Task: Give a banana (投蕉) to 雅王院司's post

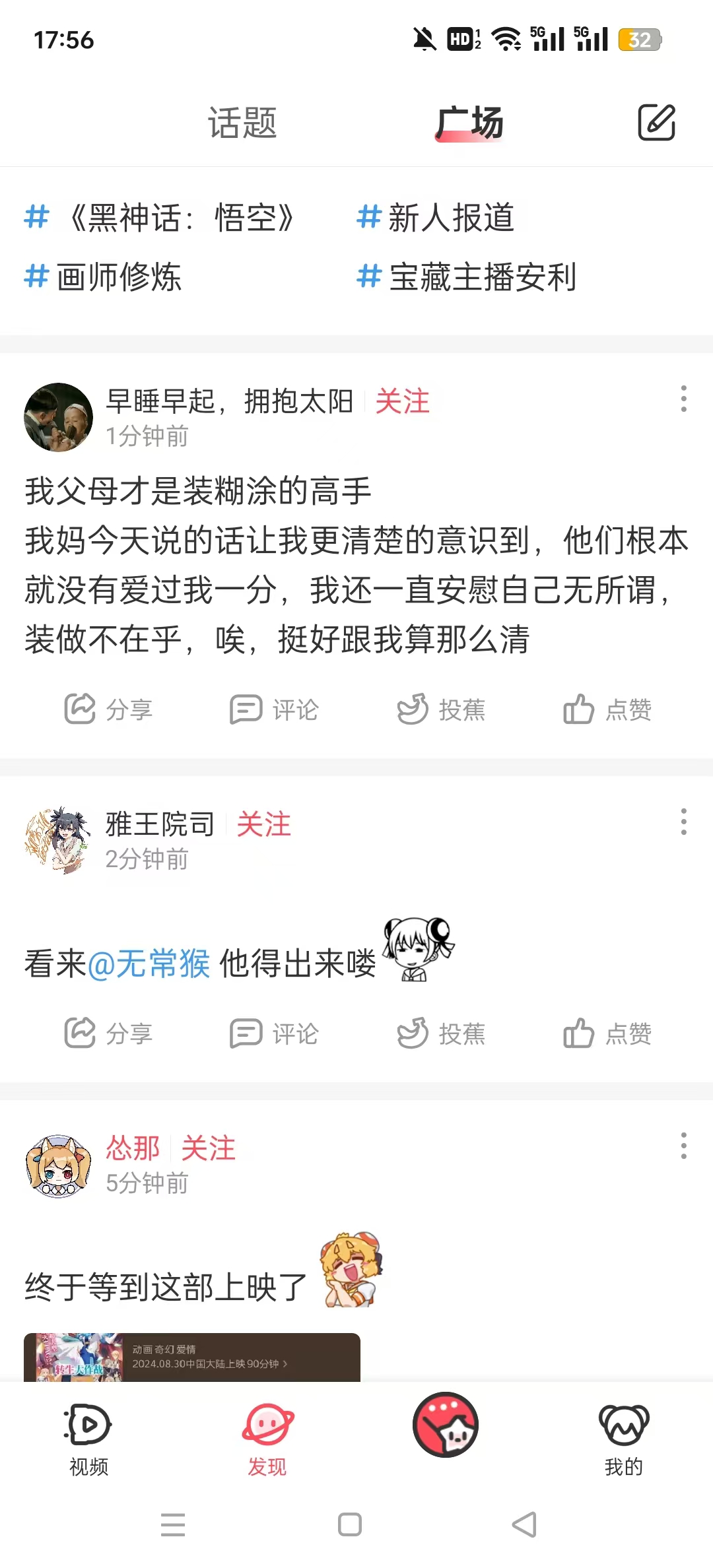Action: (441, 1033)
